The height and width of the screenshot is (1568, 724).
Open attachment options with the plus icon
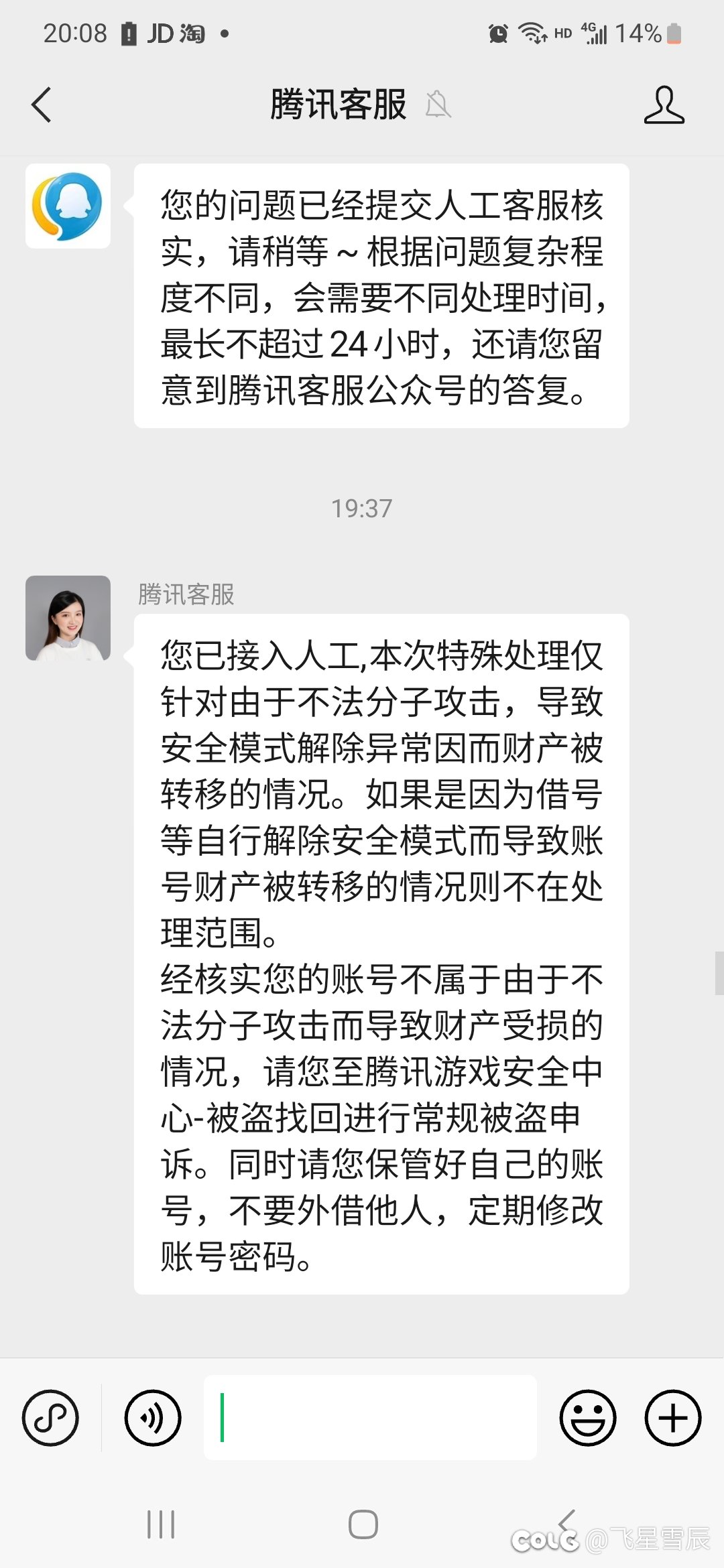click(x=674, y=1418)
